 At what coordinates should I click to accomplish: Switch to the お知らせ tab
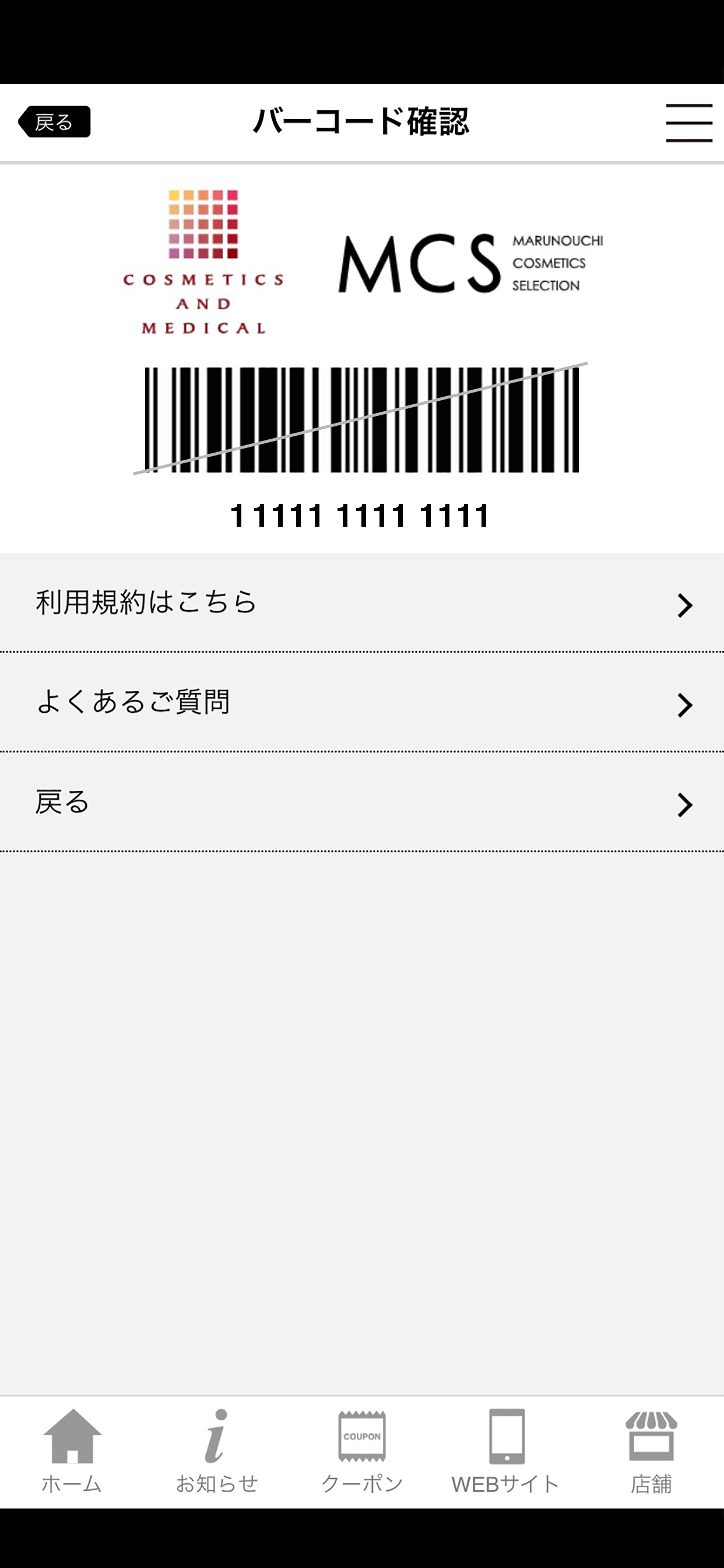[217, 1452]
